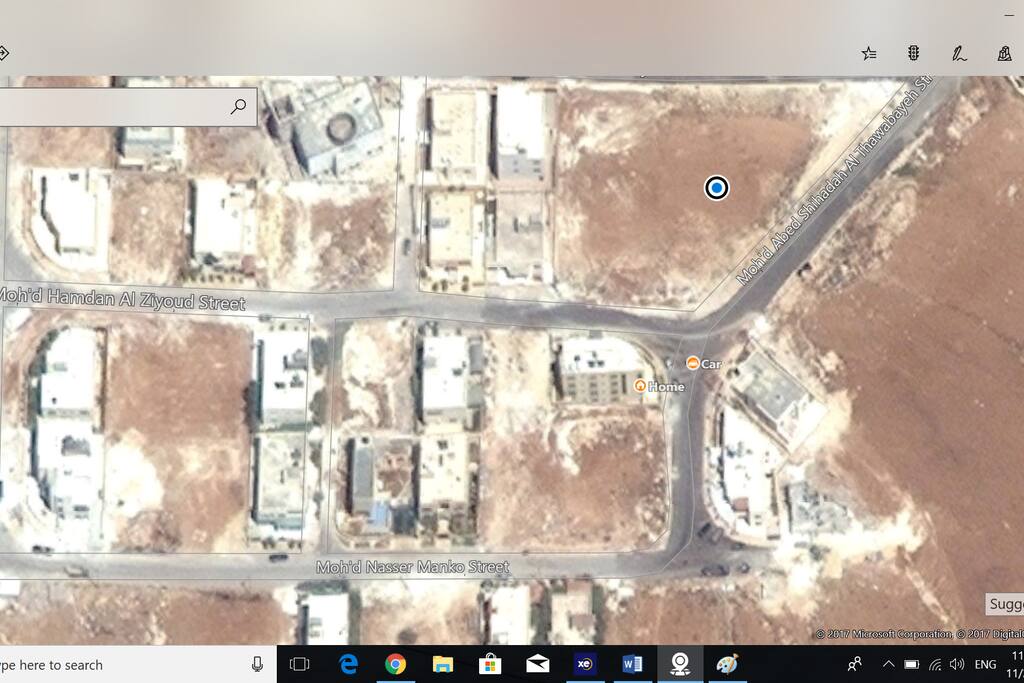Open Task View from taskbar
Image resolution: width=1024 pixels, height=683 pixels.
tap(299, 664)
